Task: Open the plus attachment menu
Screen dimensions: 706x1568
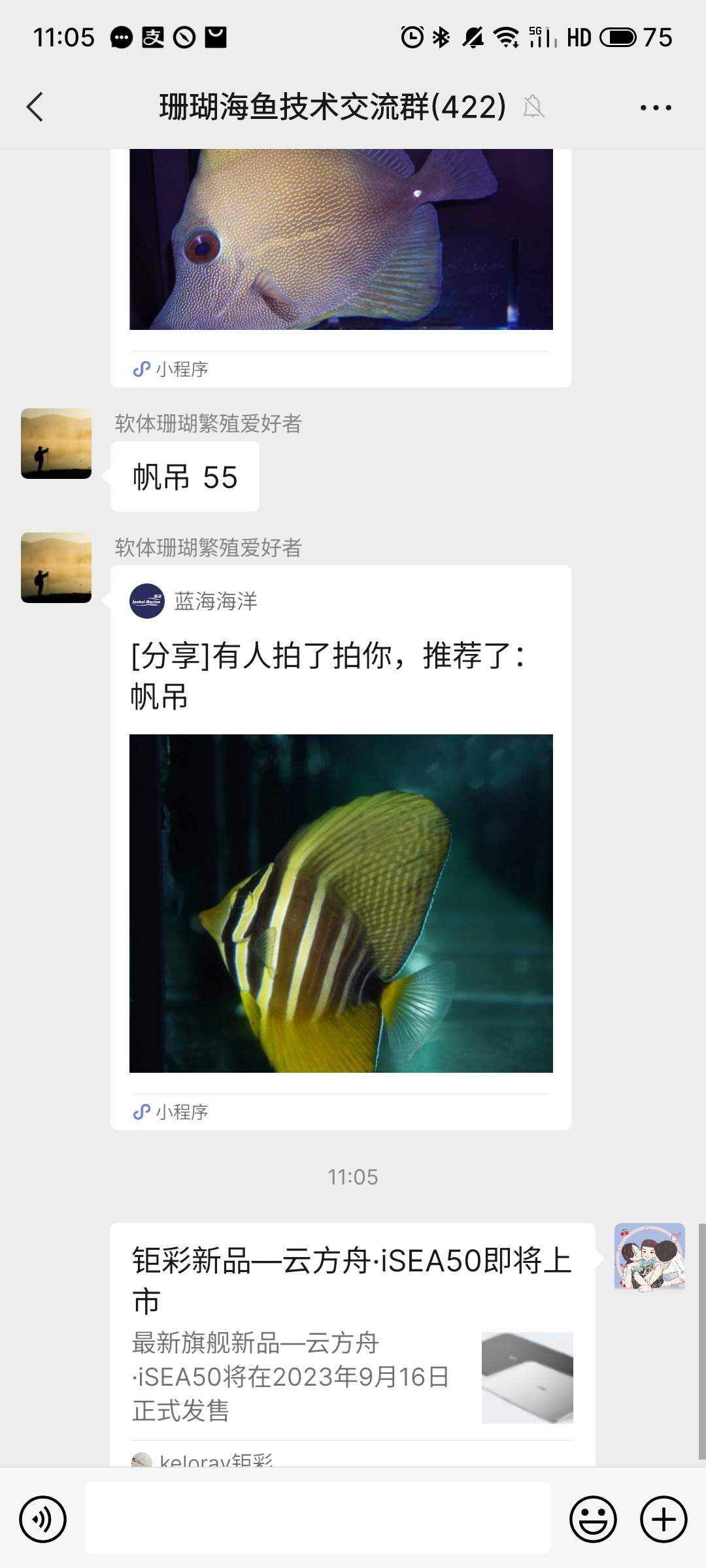Action: click(664, 1519)
